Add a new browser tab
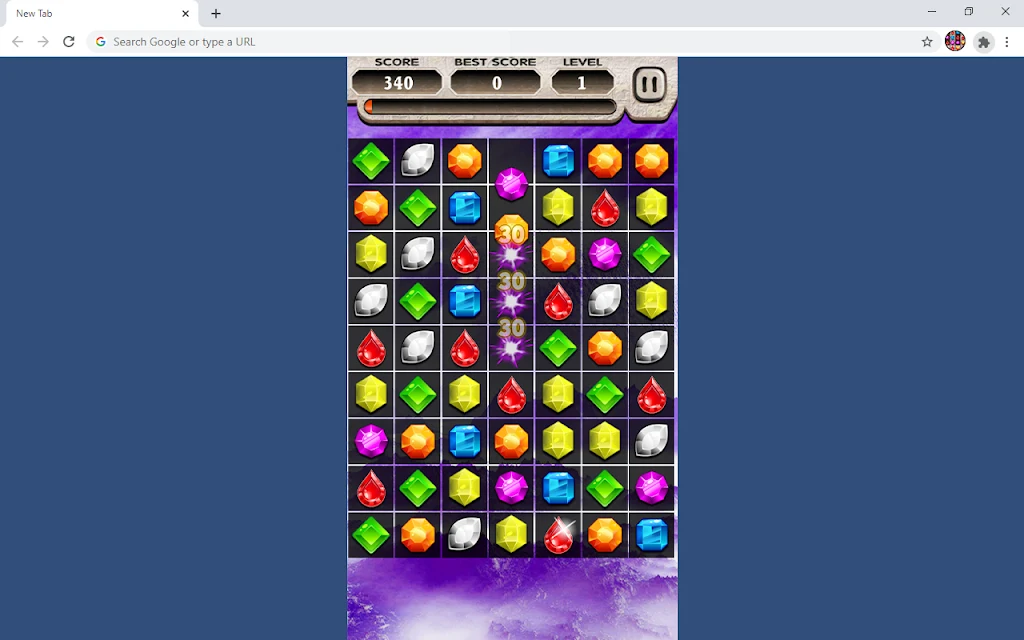The height and width of the screenshot is (640, 1024). (x=216, y=14)
